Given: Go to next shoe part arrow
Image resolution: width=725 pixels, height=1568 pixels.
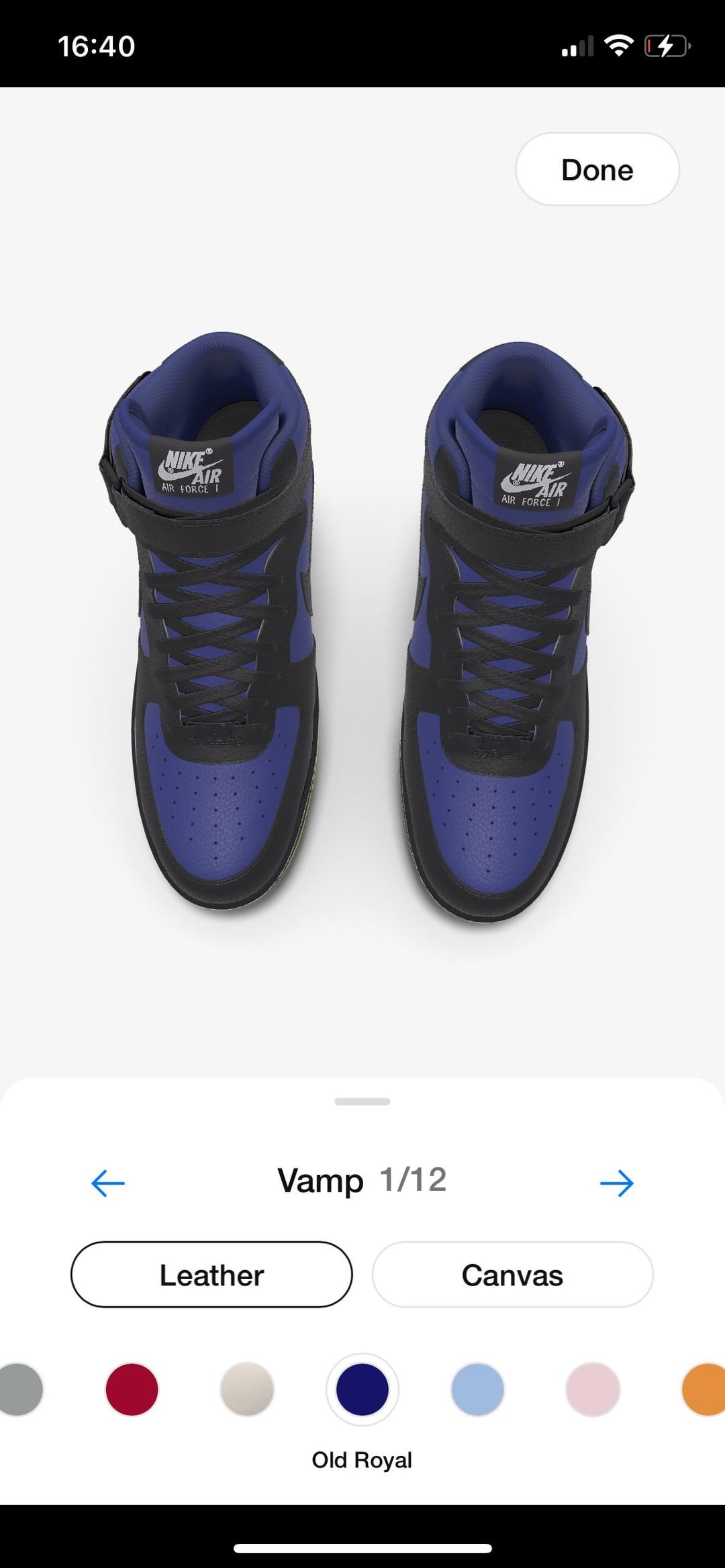Looking at the screenshot, I should tap(616, 1183).
